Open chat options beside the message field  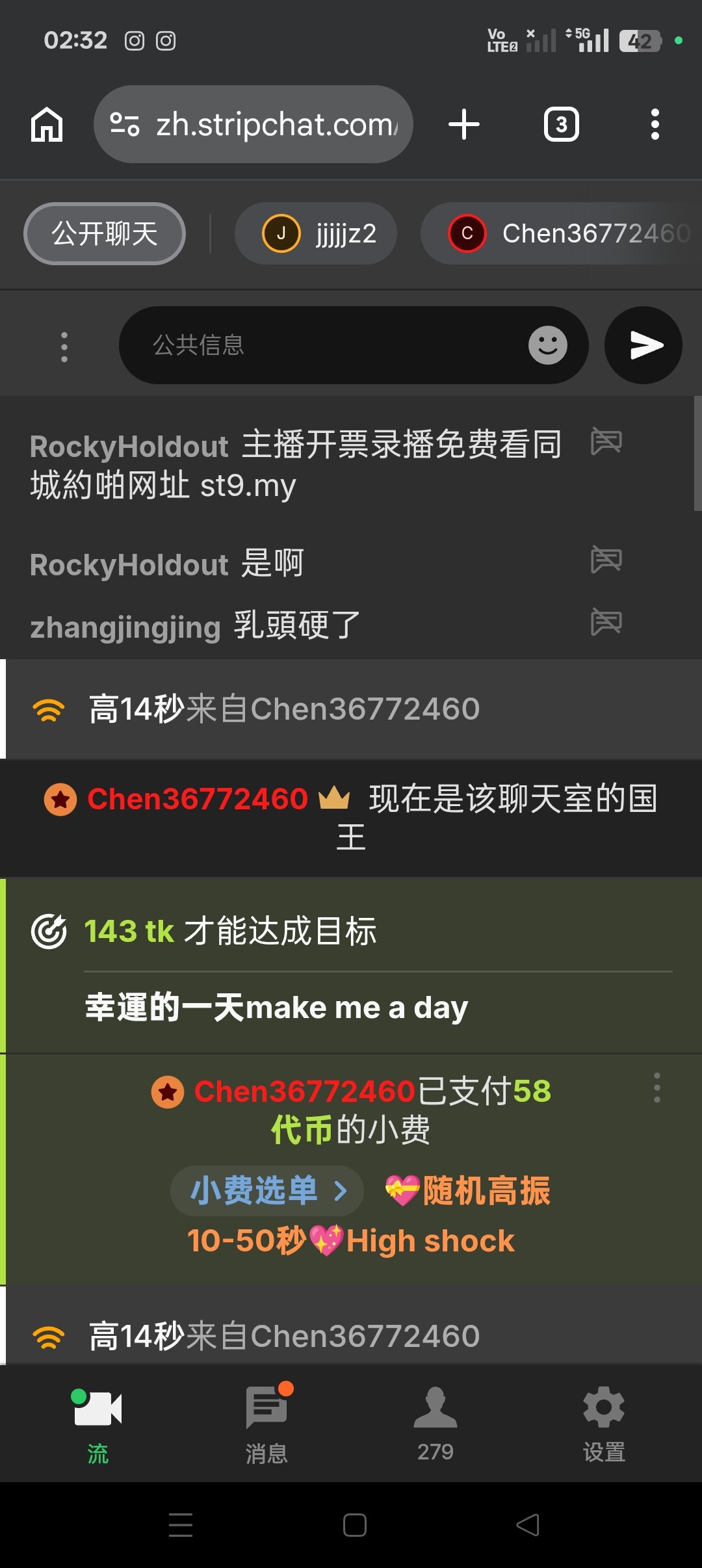click(64, 346)
